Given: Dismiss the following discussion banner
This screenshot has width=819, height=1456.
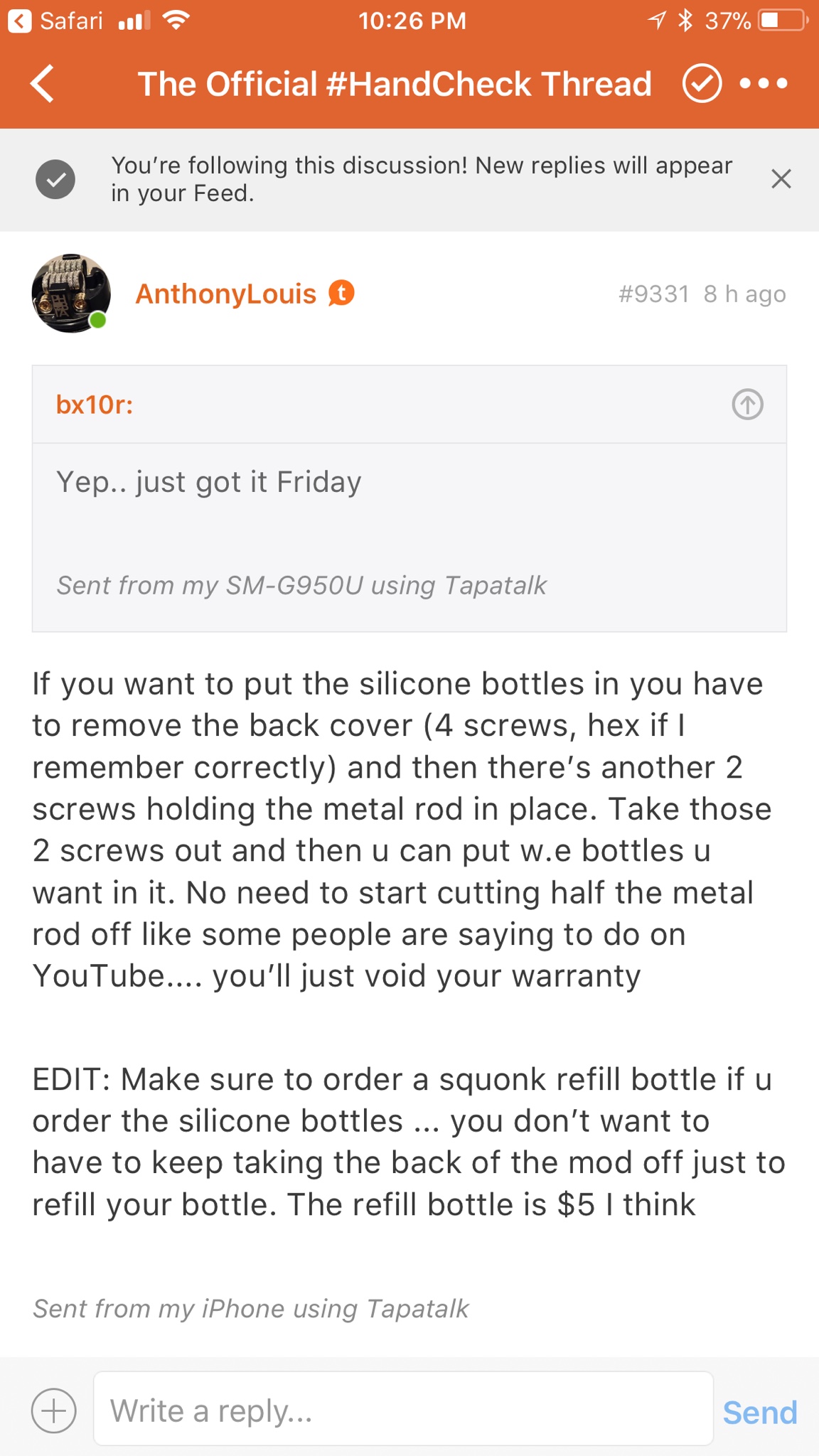Looking at the screenshot, I should coord(781,179).
